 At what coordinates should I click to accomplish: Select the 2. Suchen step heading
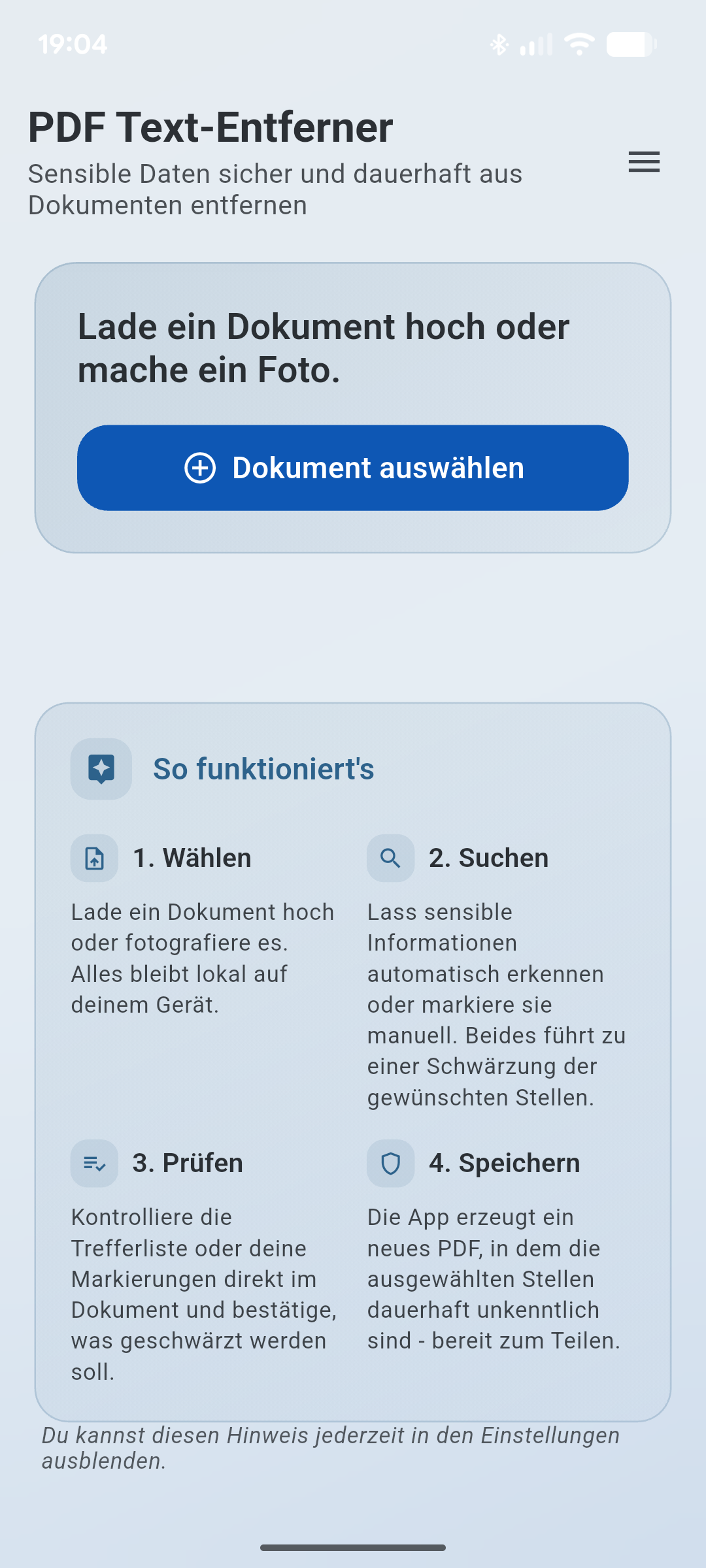pos(488,858)
